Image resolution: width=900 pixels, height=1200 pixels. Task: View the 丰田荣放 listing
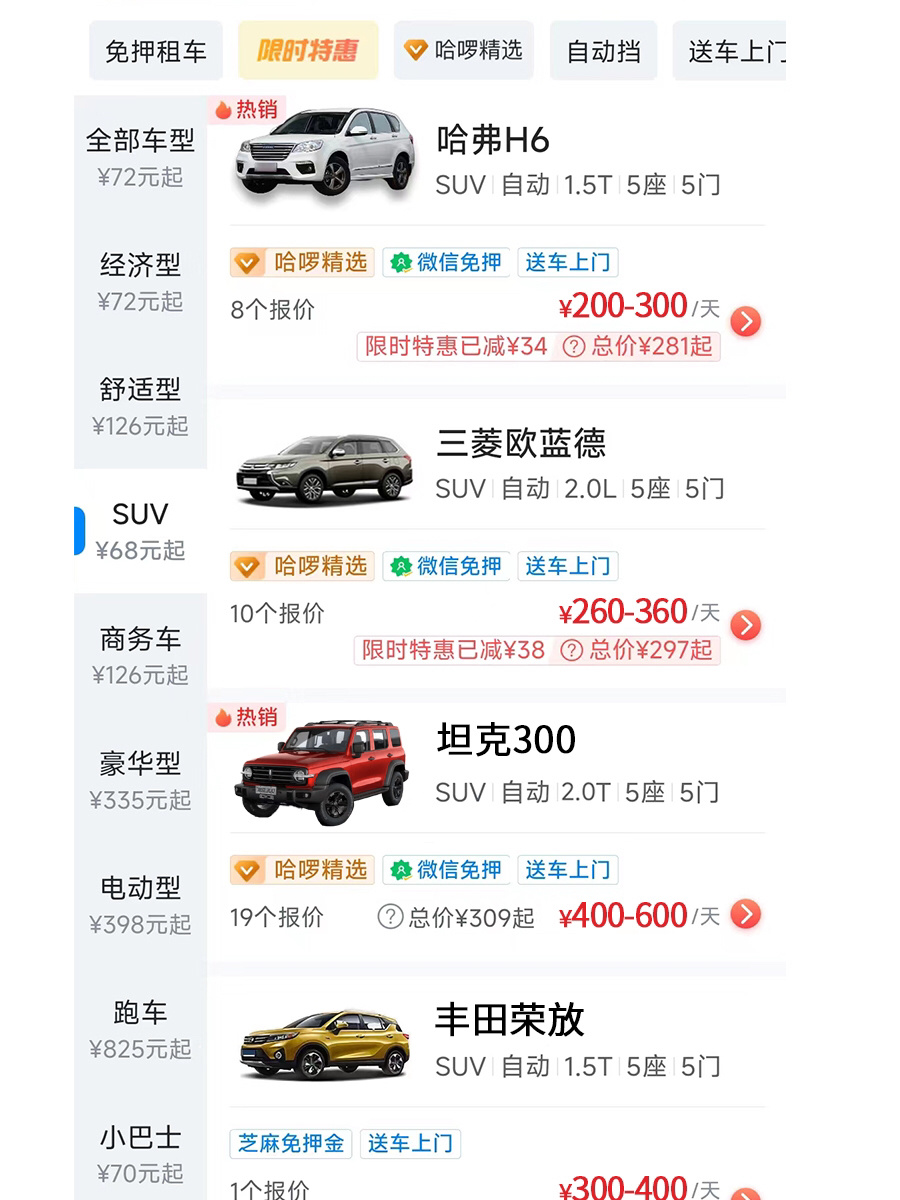coord(509,1021)
